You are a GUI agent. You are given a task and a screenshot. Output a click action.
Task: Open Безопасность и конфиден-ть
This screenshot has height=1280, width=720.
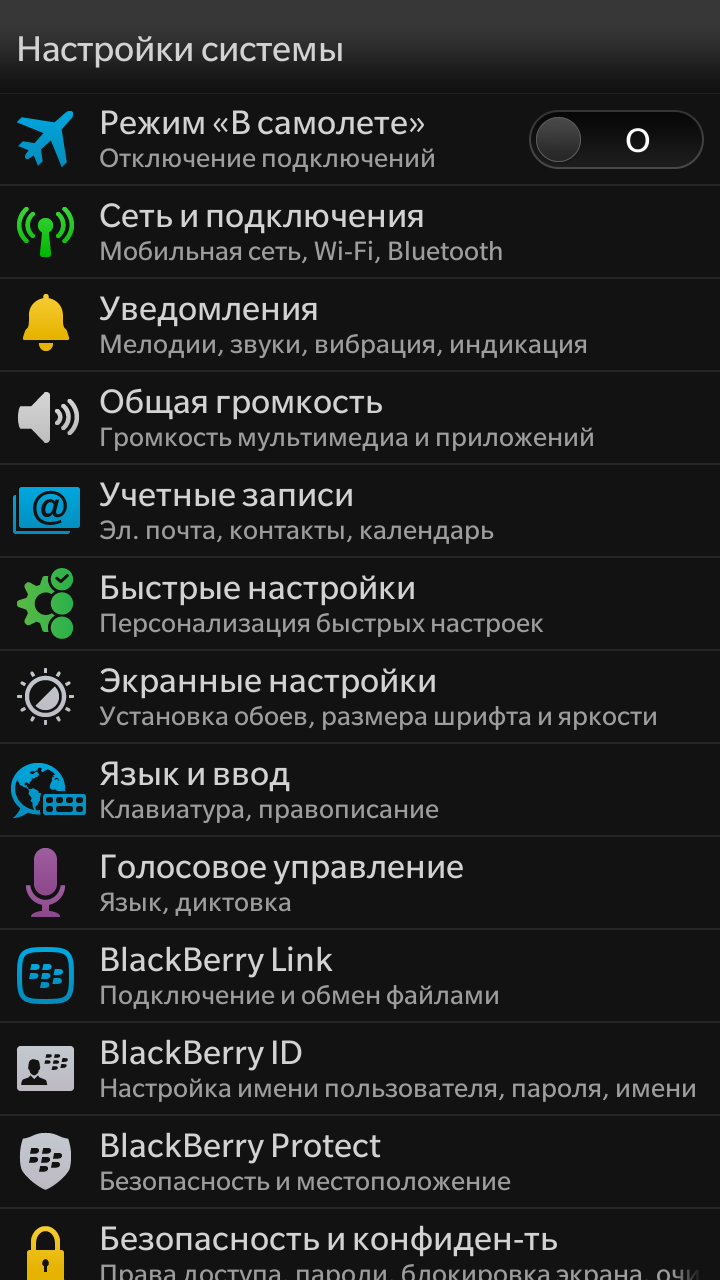coord(360,1245)
